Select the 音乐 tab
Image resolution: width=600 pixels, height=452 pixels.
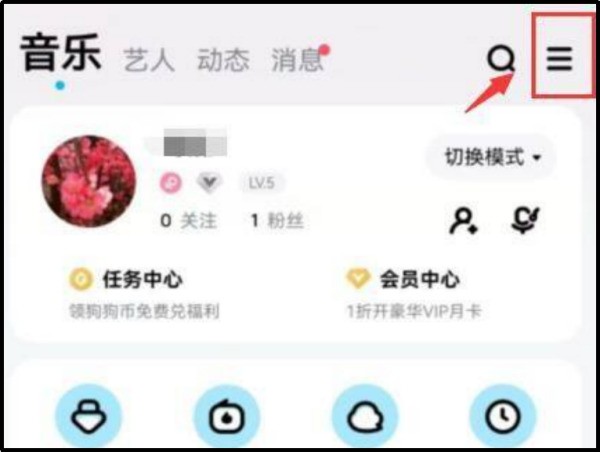[x=61, y=55]
